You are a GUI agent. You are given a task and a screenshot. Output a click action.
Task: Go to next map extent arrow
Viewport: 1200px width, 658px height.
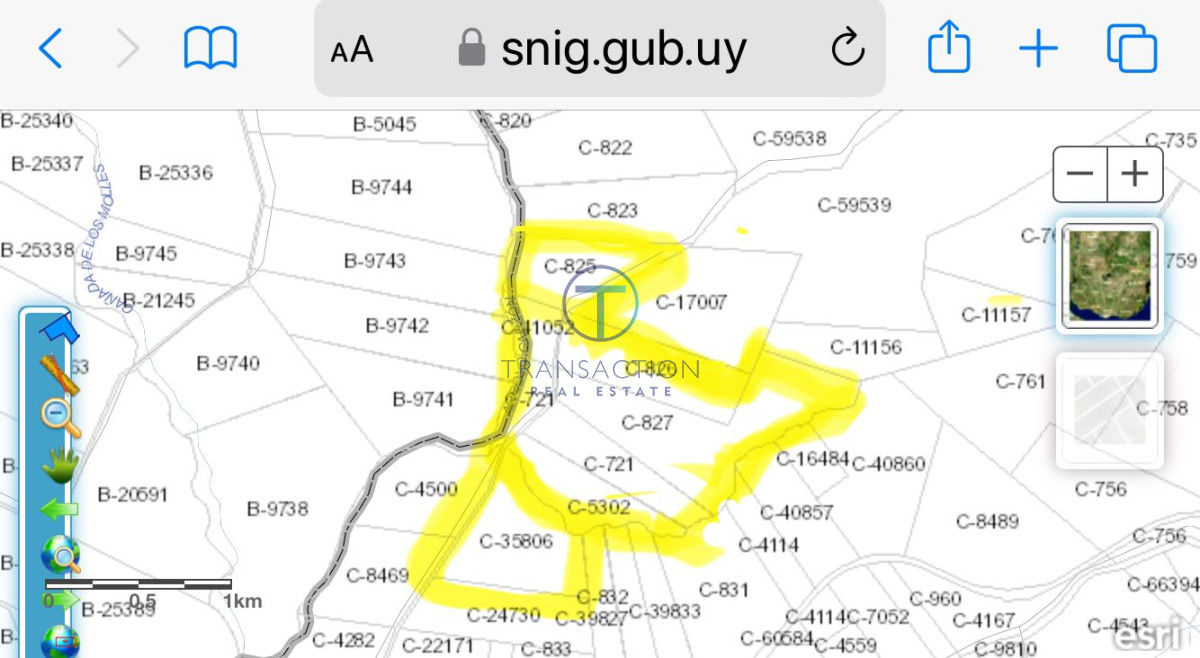(x=62, y=599)
